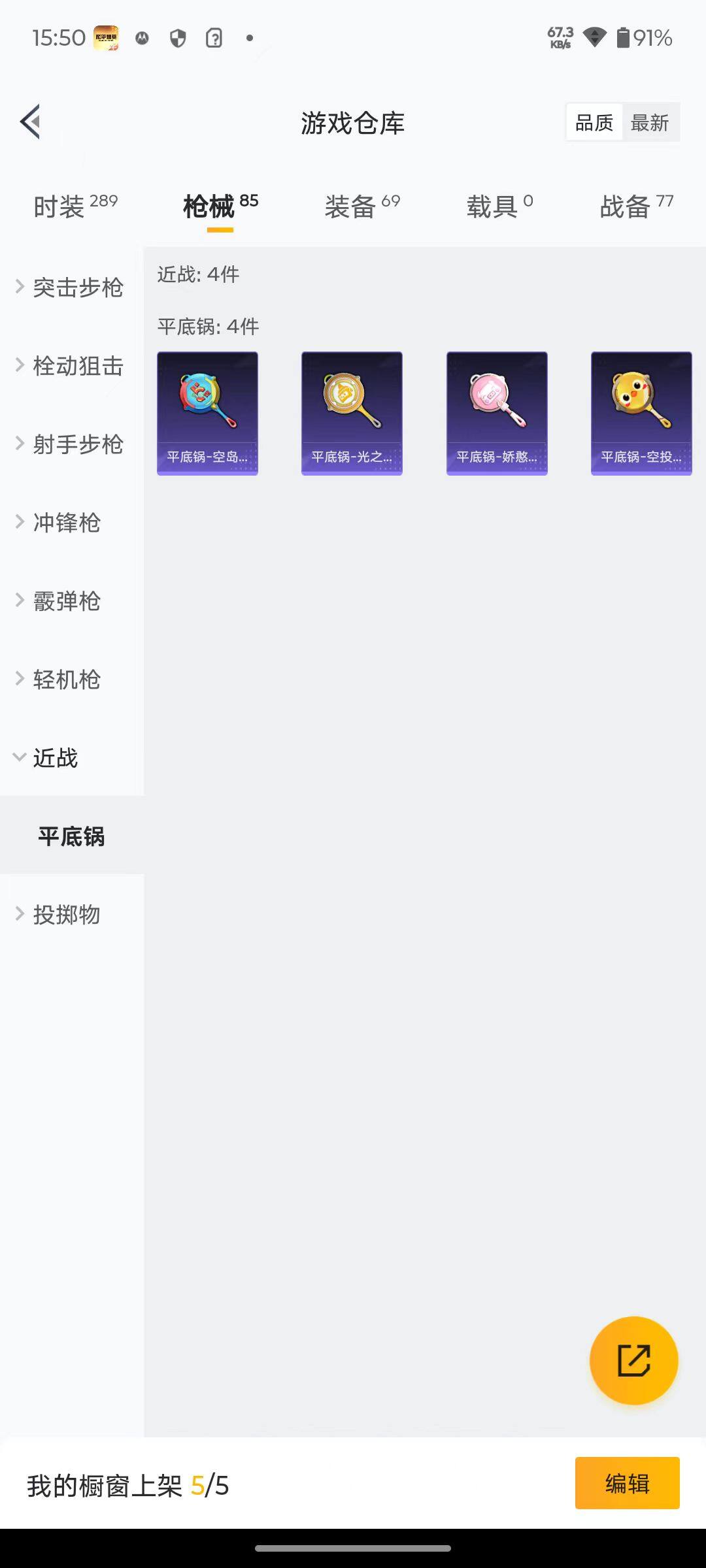
Task: Tap the back arrow to exit warehouse
Action: point(29,122)
